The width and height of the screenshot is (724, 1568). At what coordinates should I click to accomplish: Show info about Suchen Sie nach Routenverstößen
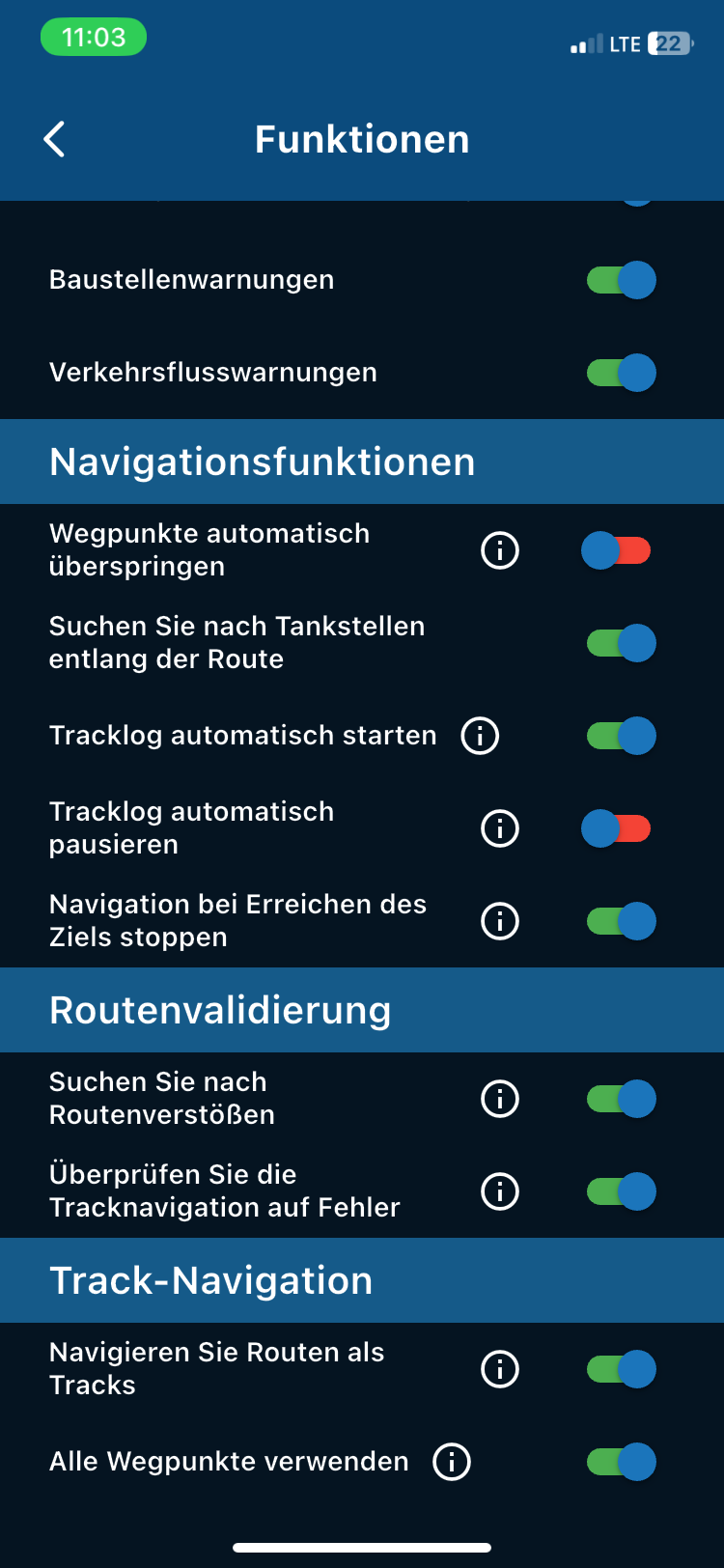point(500,1099)
